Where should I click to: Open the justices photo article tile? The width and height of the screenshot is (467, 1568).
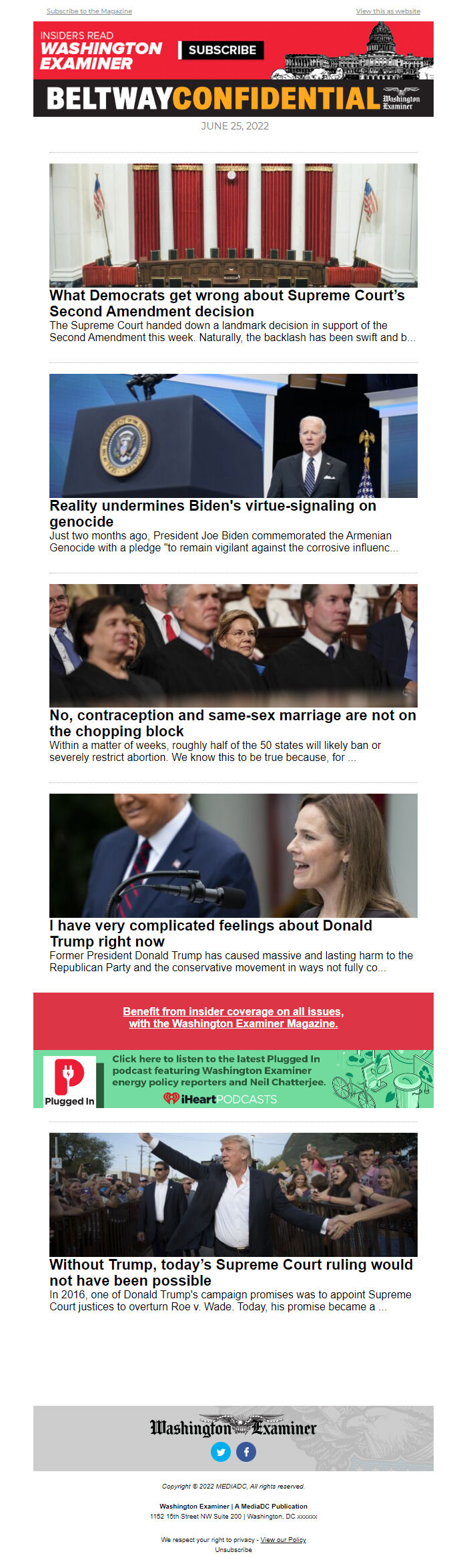click(x=233, y=645)
